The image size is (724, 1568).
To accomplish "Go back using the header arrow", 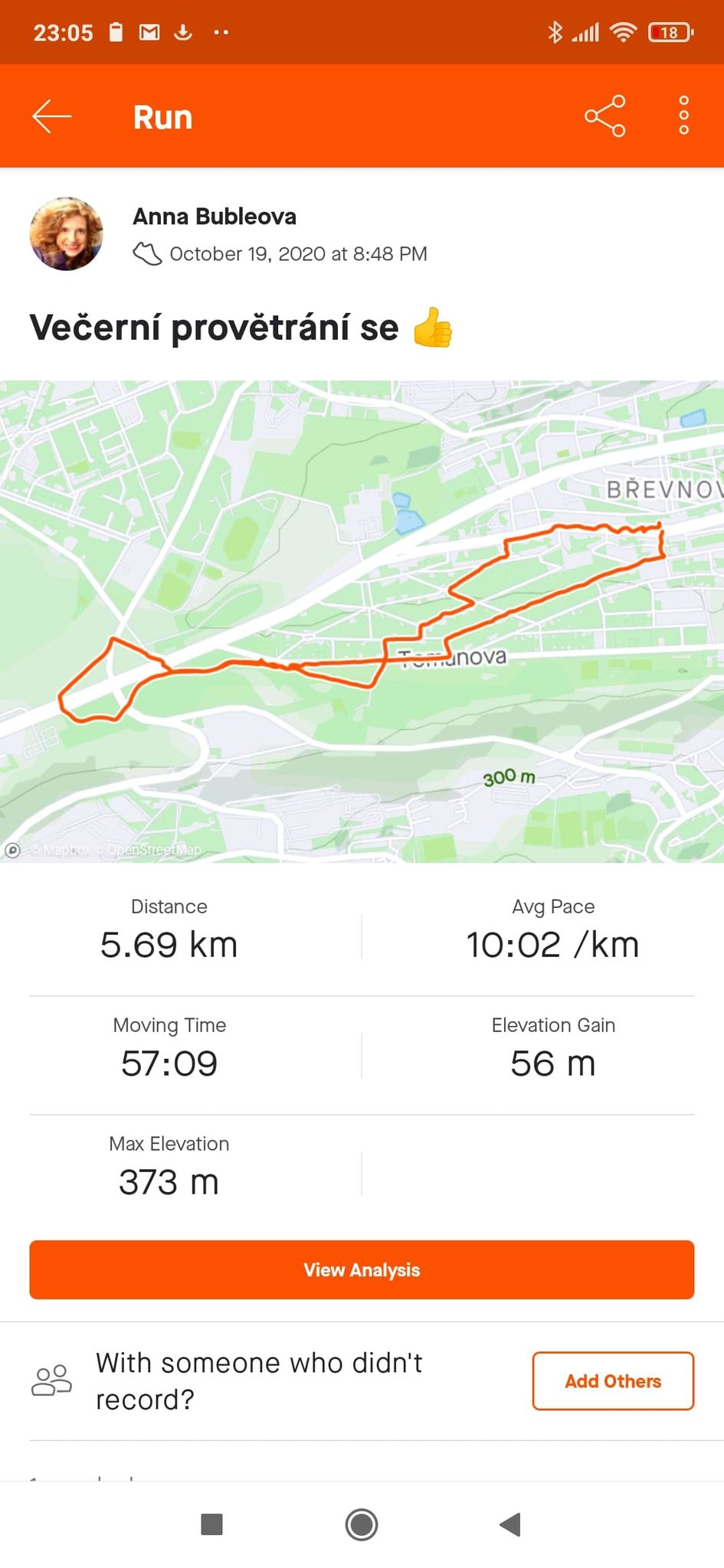I will coord(52,116).
